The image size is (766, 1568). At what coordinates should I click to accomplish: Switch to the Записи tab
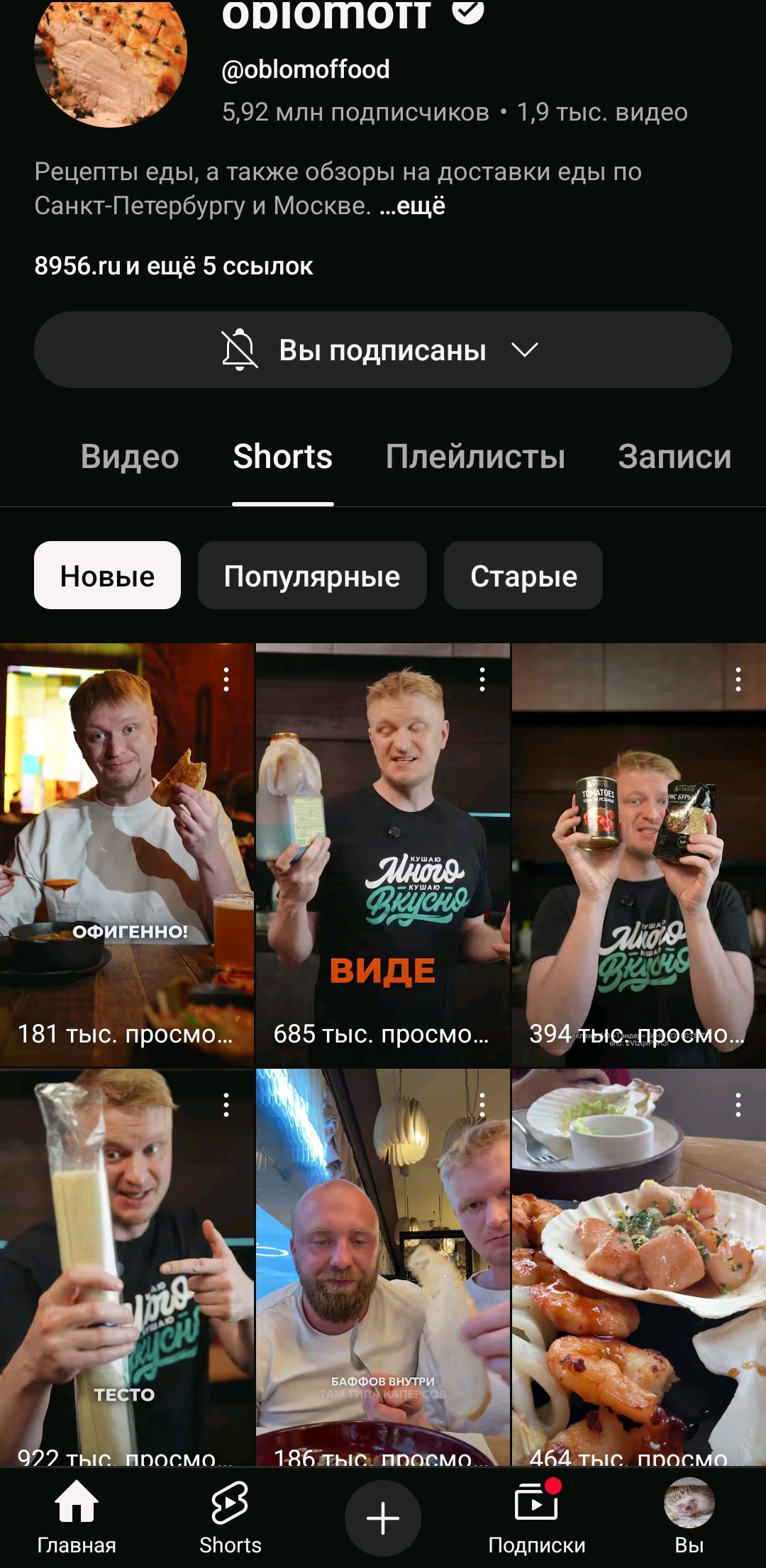pyautogui.click(x=675, y=457)
